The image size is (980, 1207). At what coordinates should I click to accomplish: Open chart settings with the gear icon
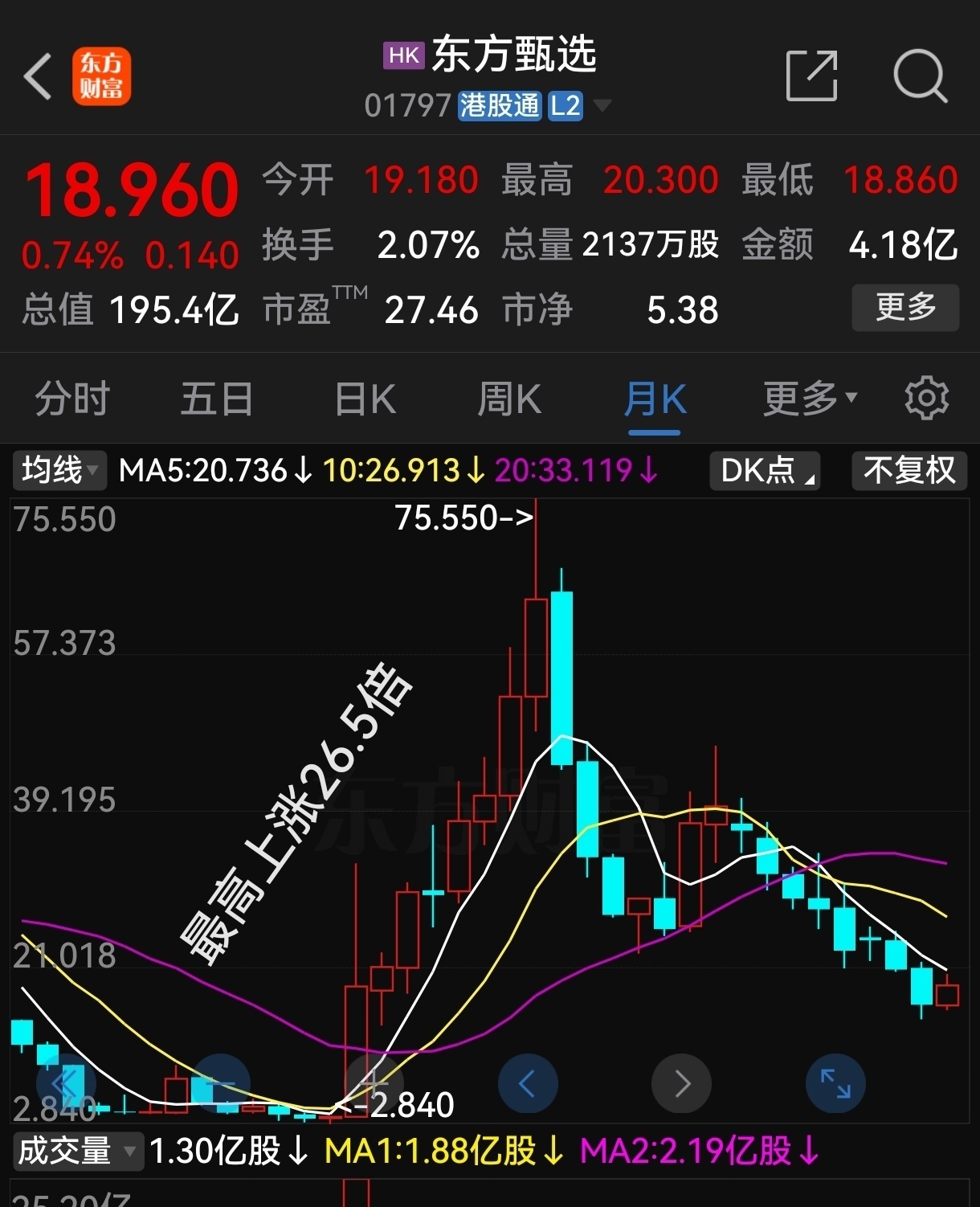[x=926, y=397]
